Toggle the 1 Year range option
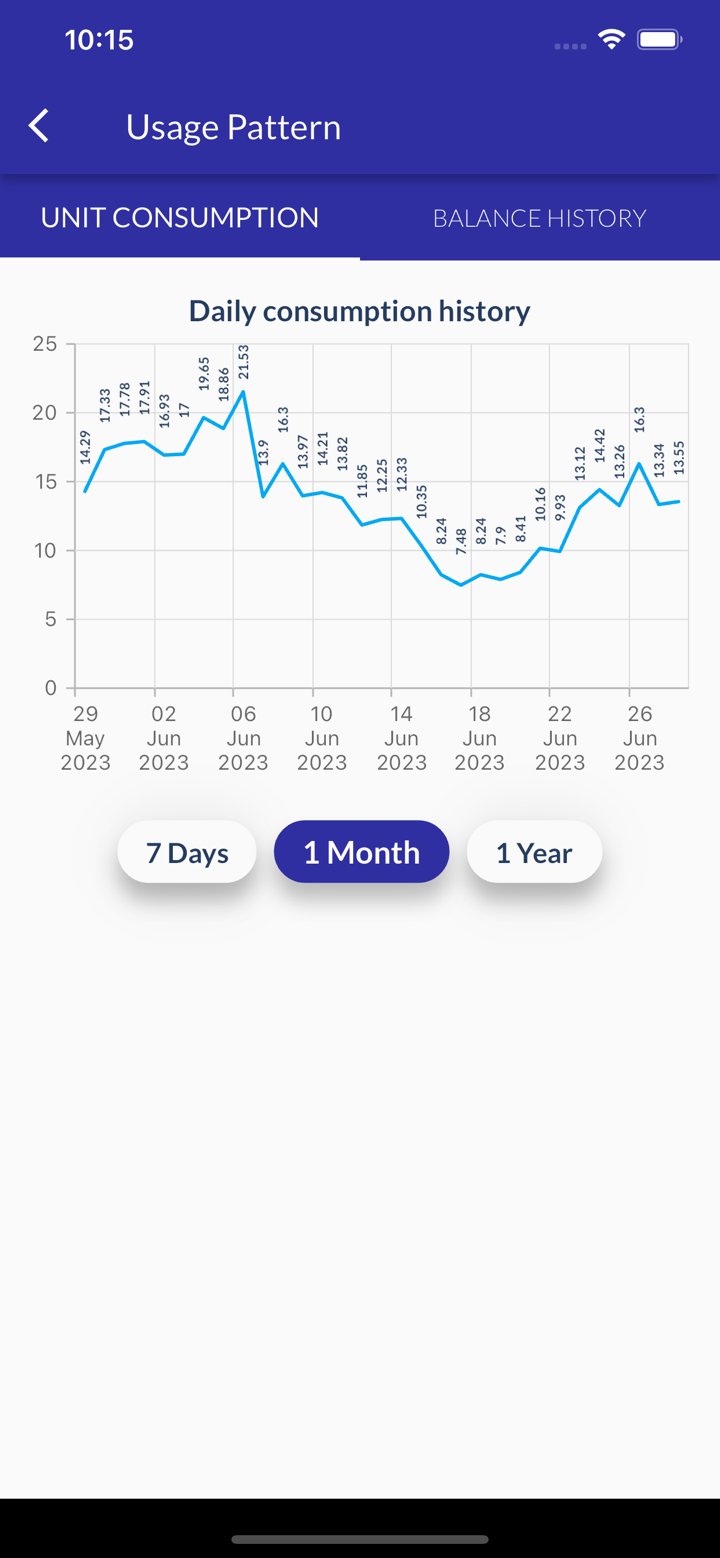The width and height of the screenshot is (720, 1558). point(534,851)
